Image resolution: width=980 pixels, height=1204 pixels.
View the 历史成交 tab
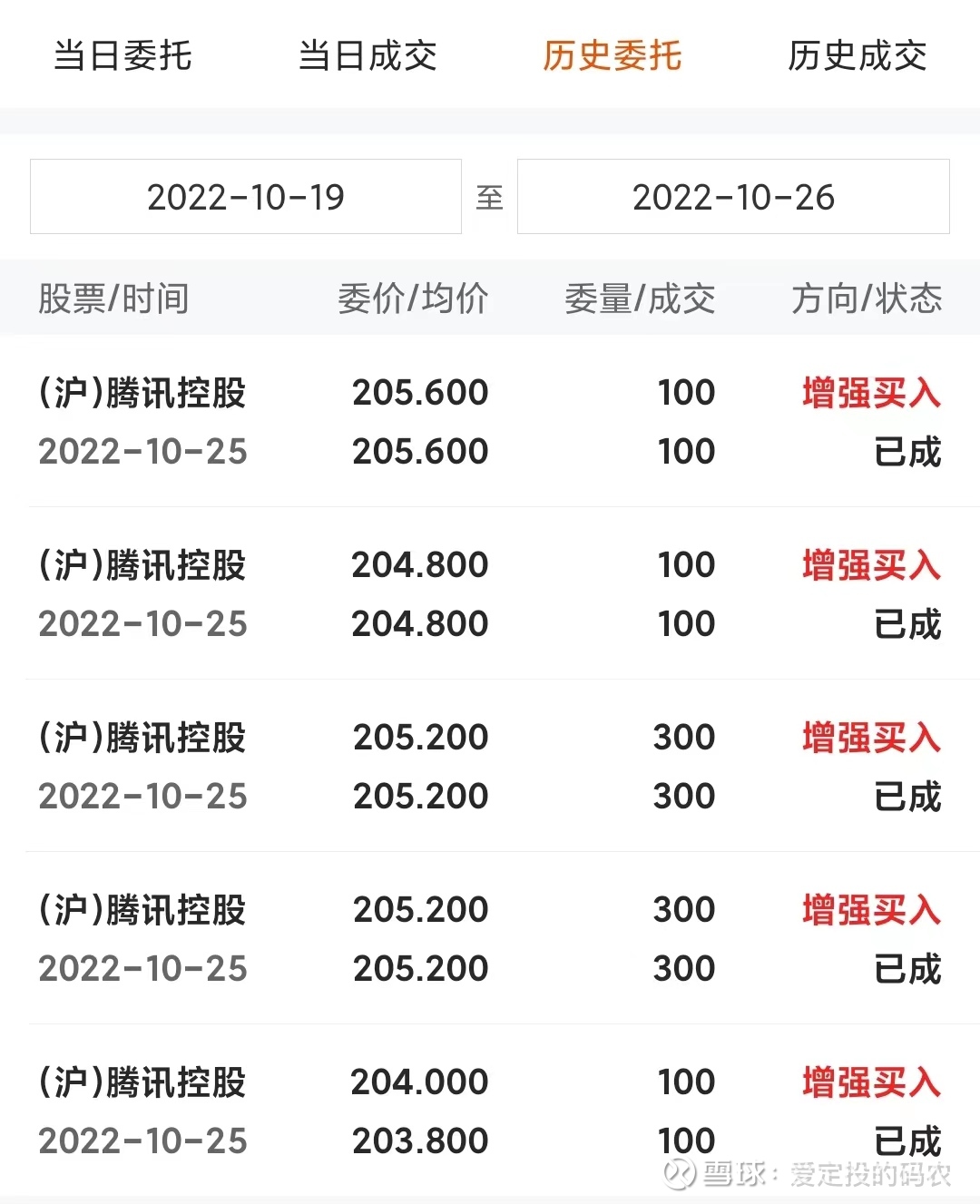(x=857, y=56)
